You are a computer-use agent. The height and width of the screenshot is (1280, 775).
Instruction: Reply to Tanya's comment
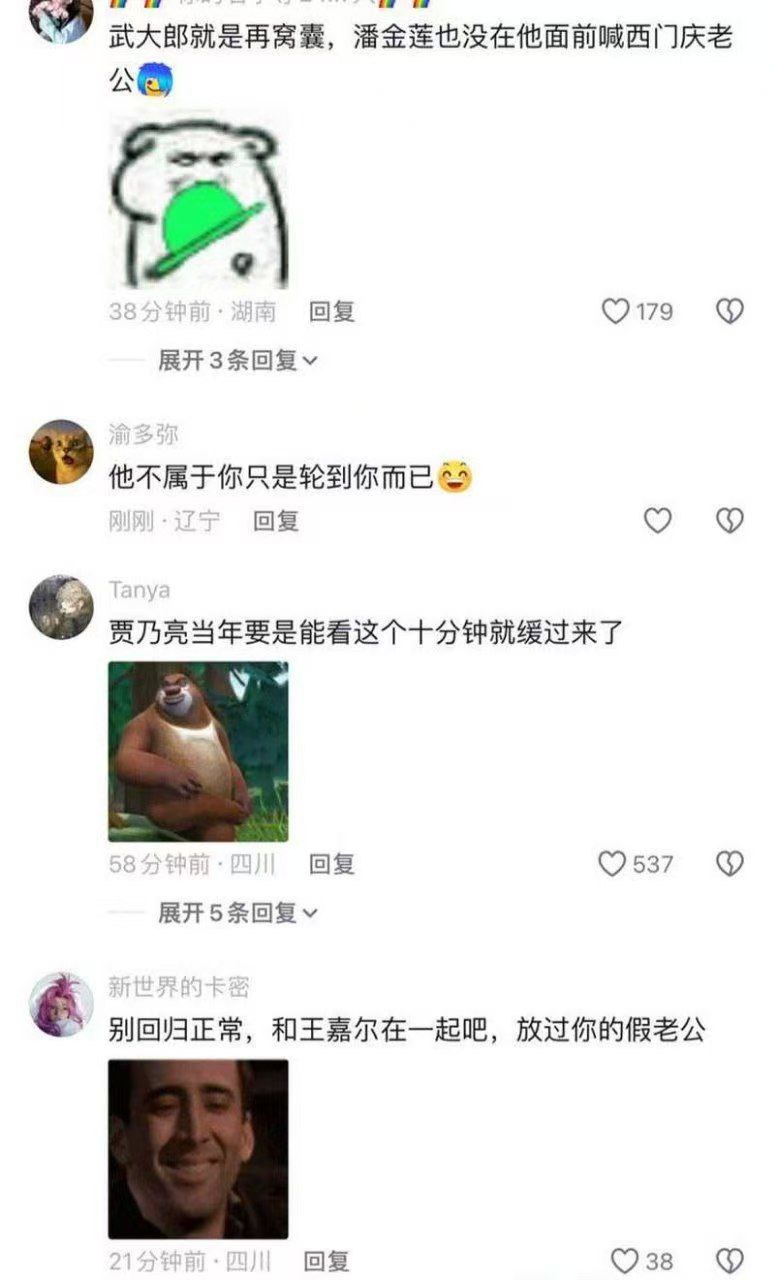pyautogui.click(x=332, y=864)
